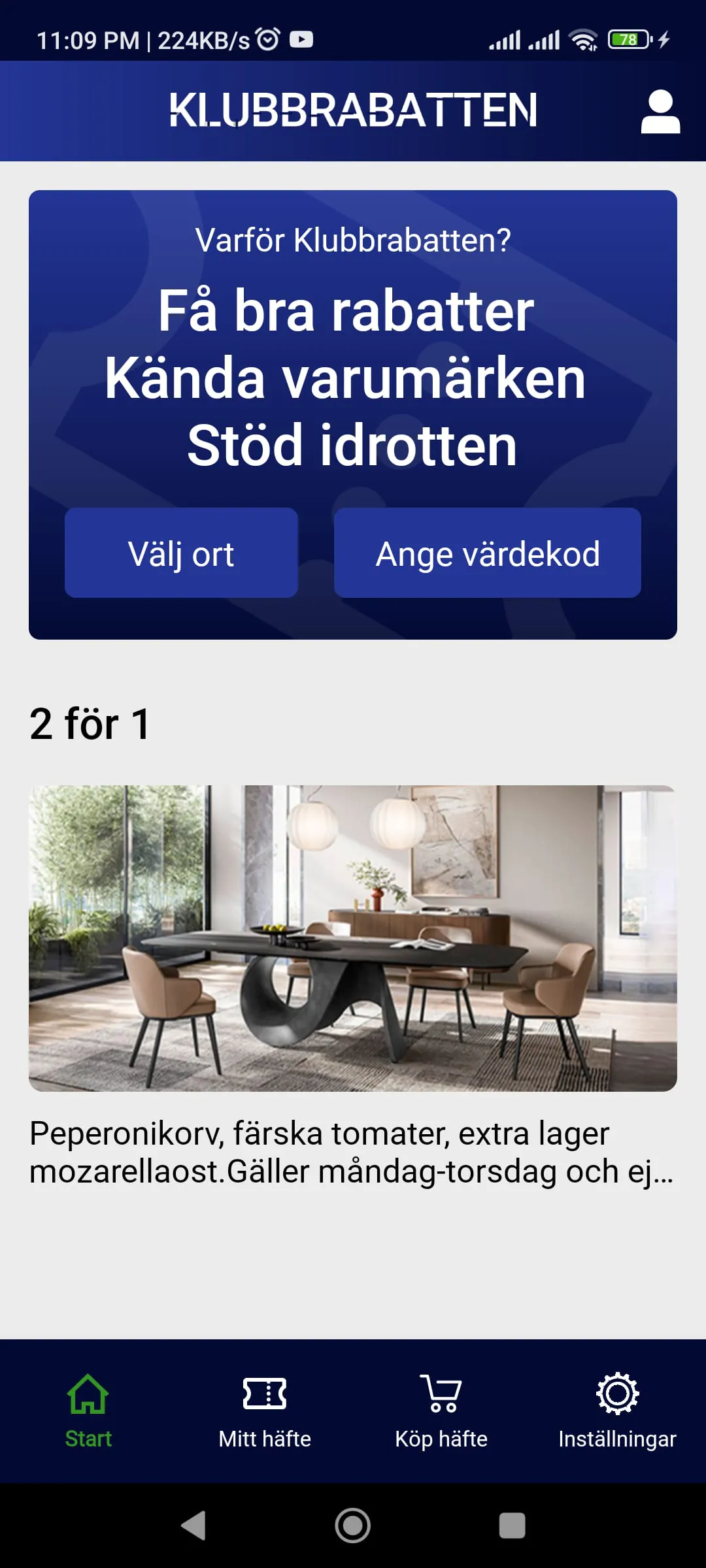Open the dining room furniture offer image

click(353, 941)
